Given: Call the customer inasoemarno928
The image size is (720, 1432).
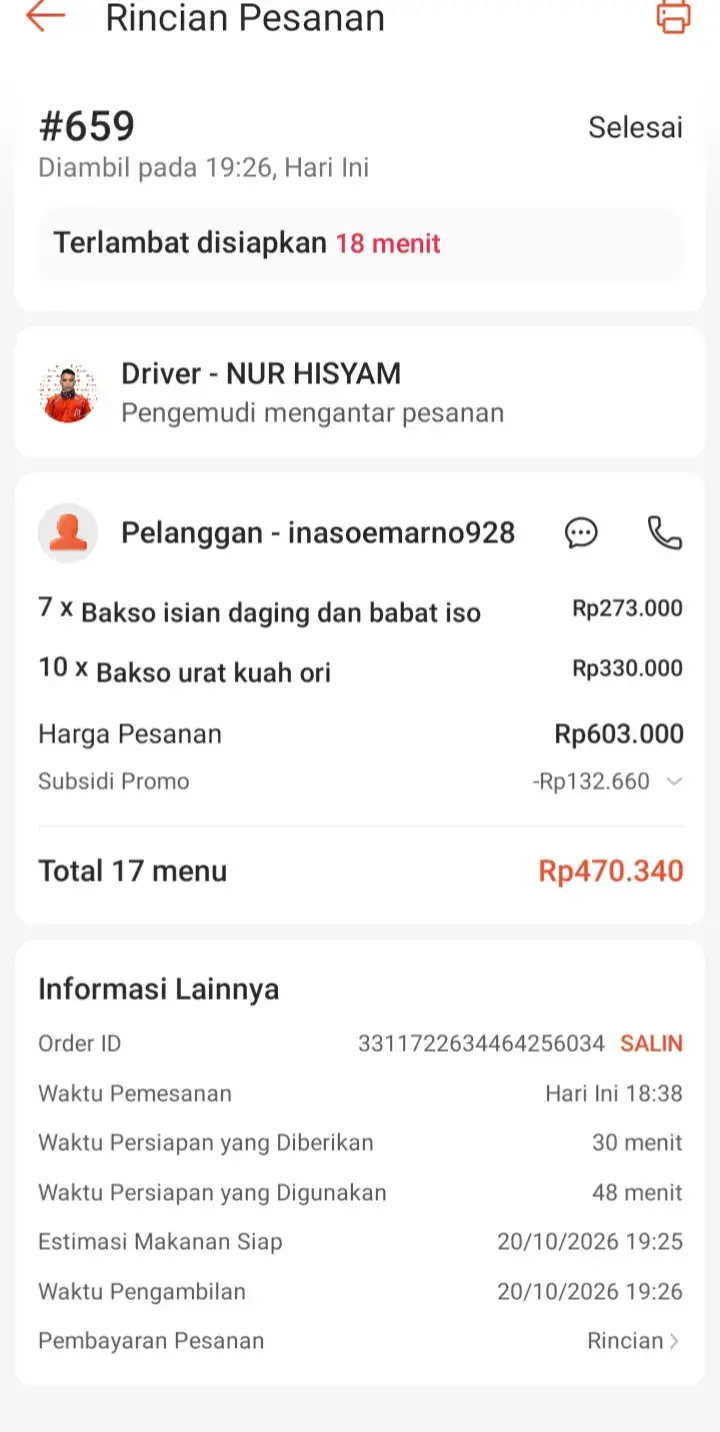Looking at the screenshot, I should pyautogui.click(x=665, y=533).
